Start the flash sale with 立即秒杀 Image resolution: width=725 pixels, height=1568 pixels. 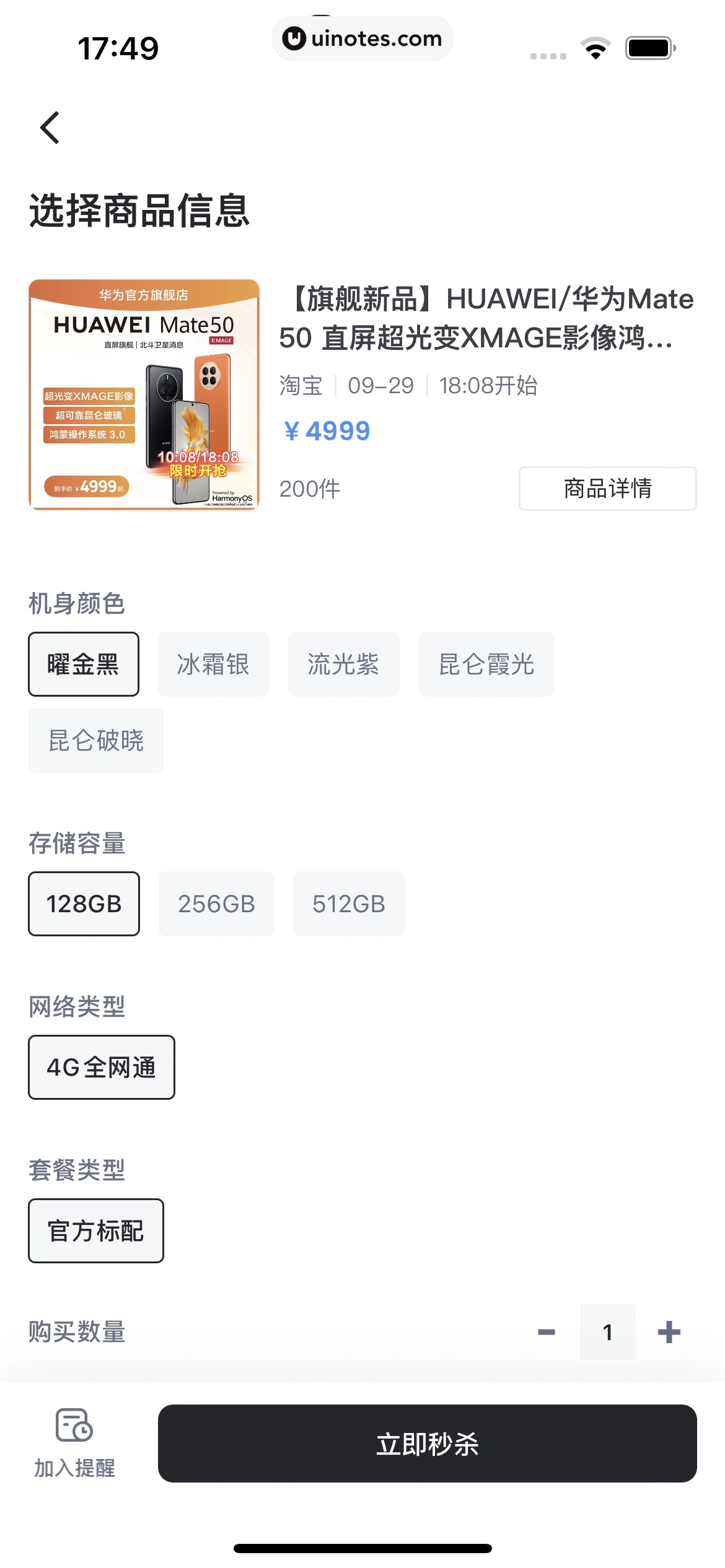pos(427,1444)
